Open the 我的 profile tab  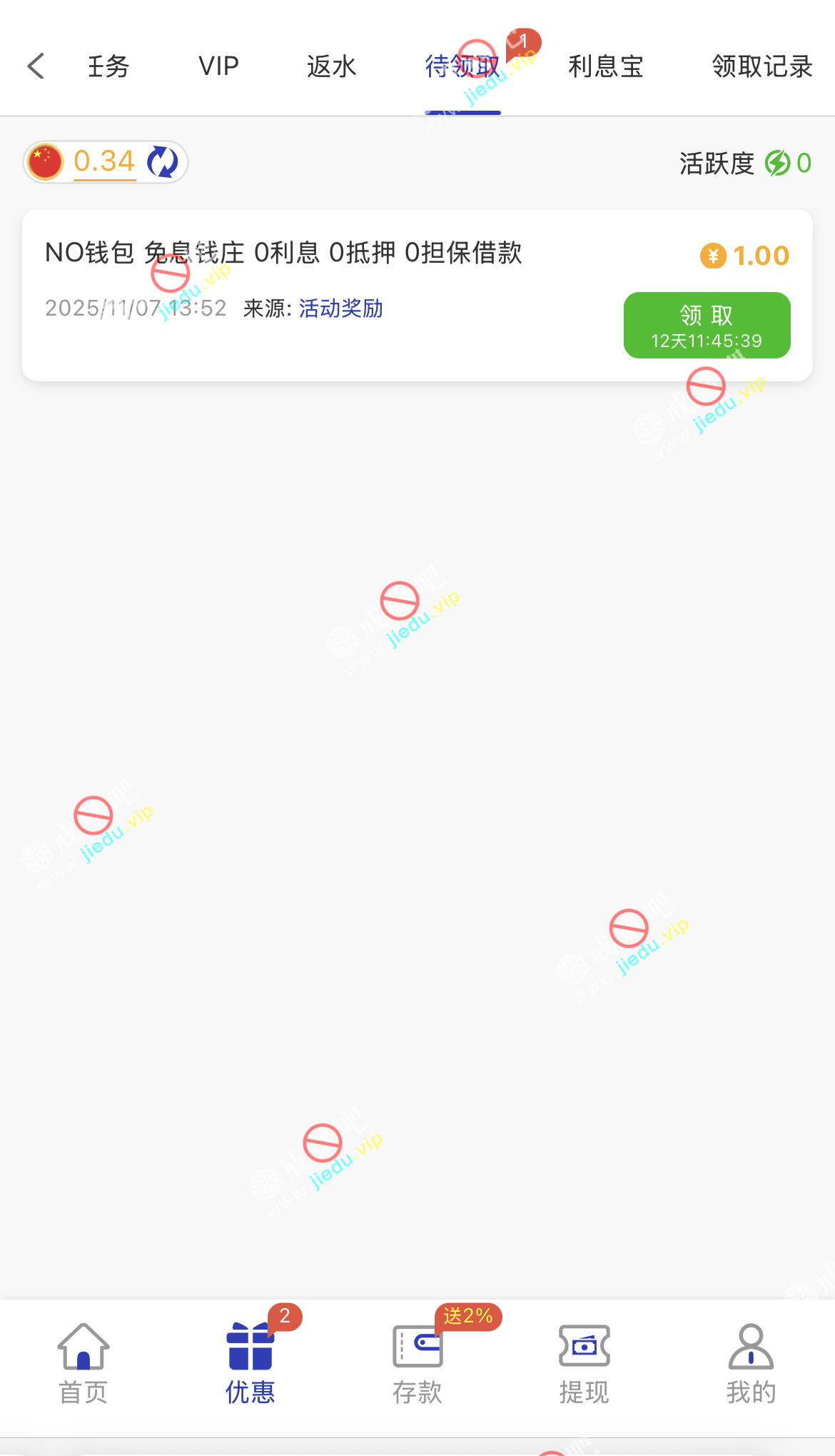[751, 1364]
